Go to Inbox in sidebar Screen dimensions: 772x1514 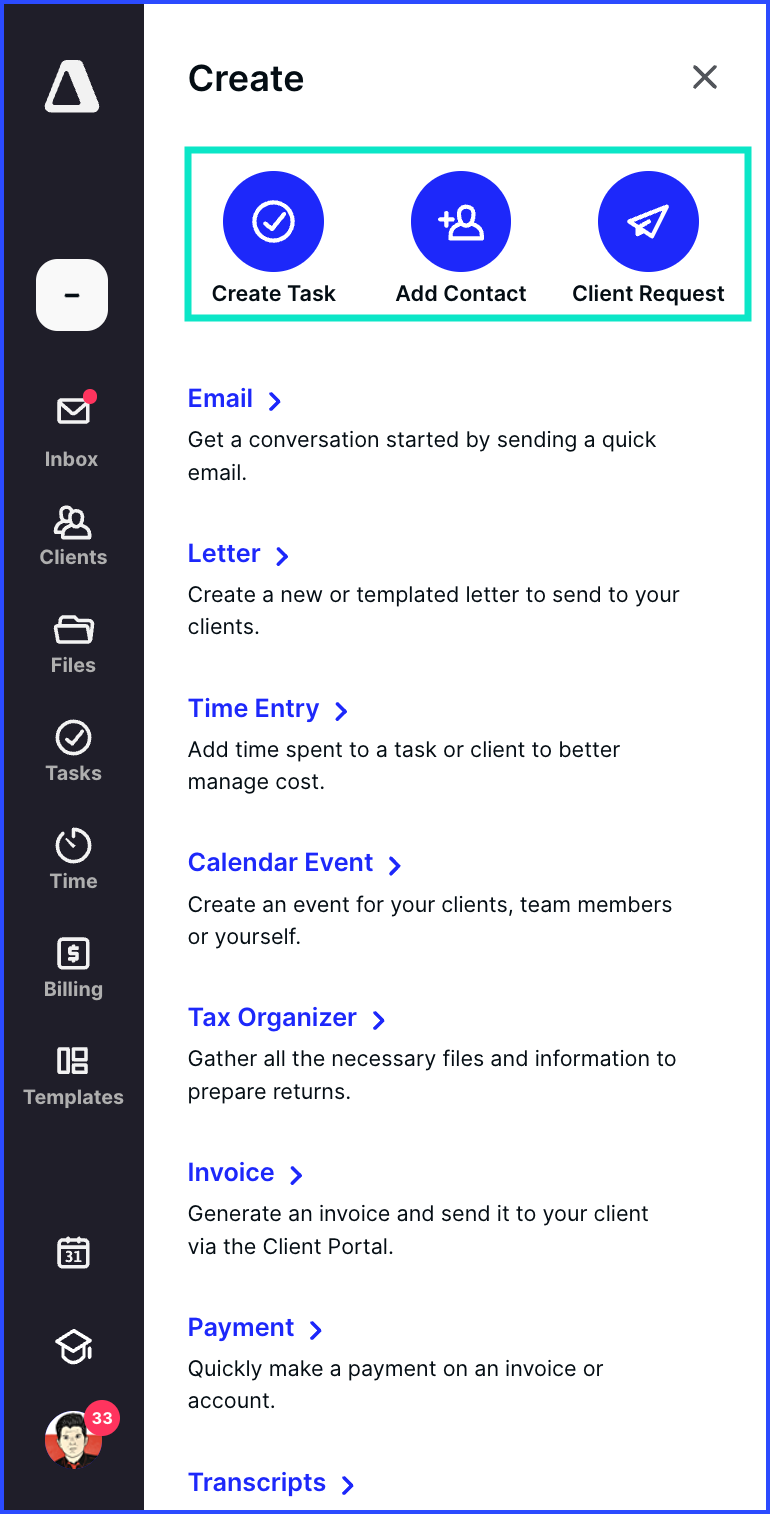(72, 431)
